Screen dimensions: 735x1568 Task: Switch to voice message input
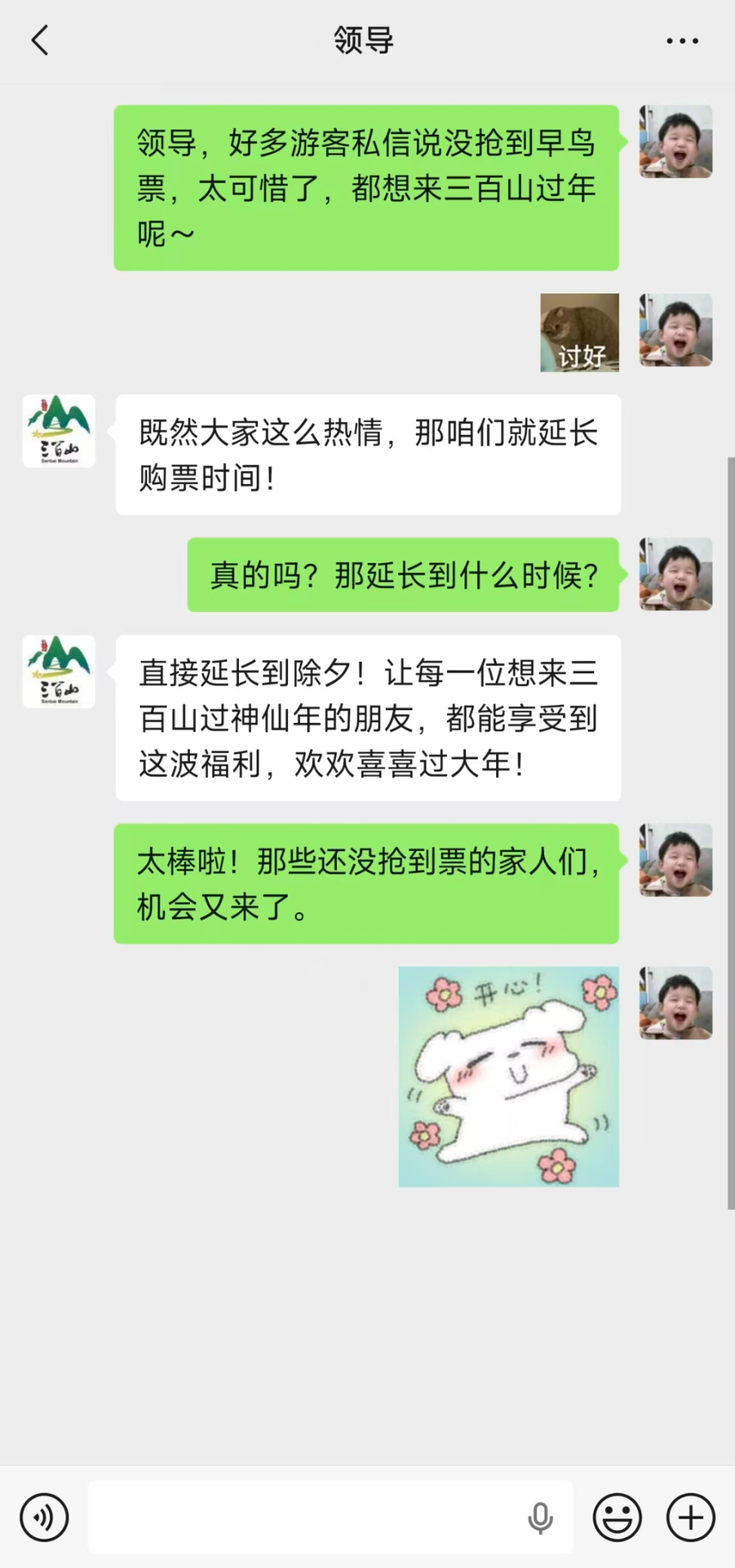44,1517
